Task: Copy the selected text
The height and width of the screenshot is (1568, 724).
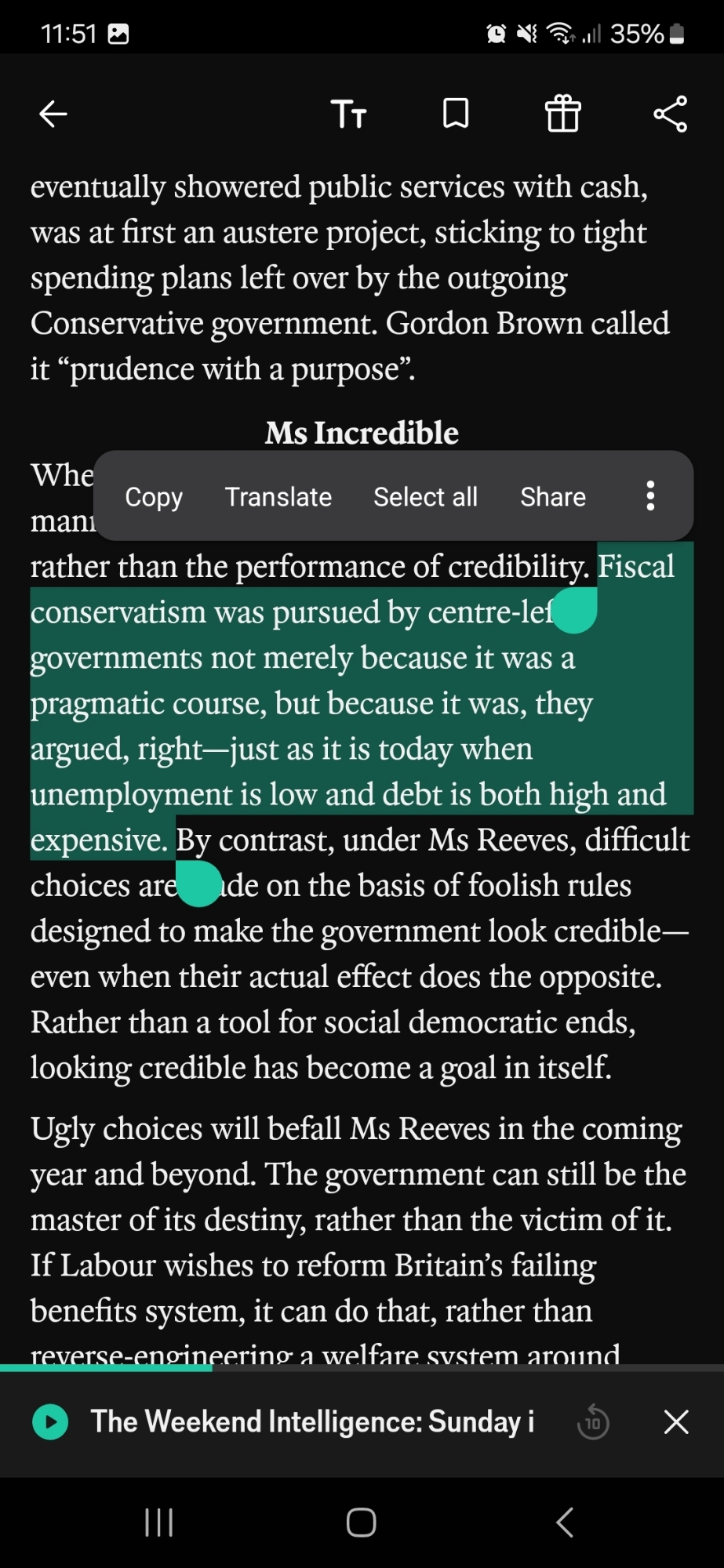Action: point(154,497)
